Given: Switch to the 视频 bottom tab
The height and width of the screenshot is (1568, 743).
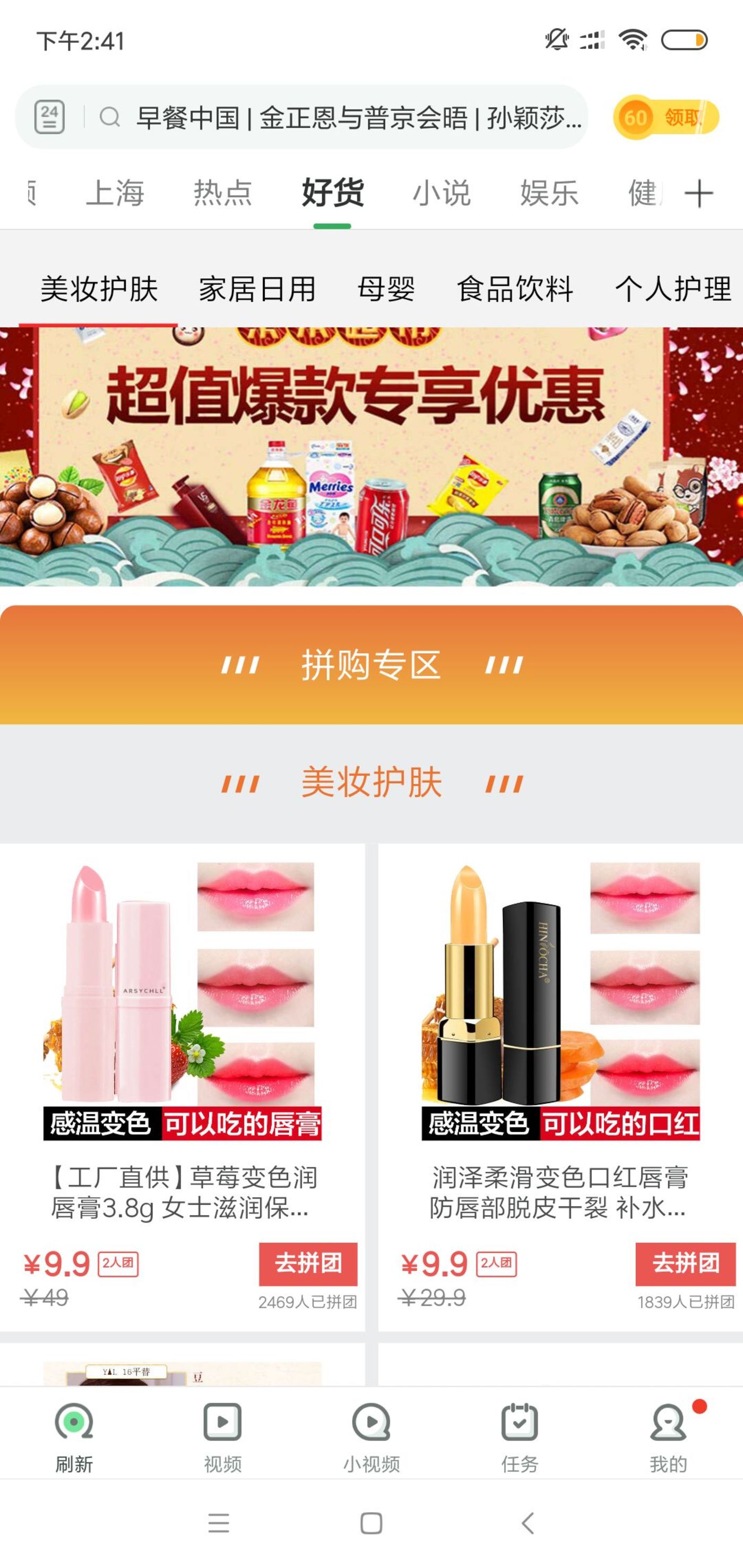Looking at the screenshot, I should [222, 1436].
